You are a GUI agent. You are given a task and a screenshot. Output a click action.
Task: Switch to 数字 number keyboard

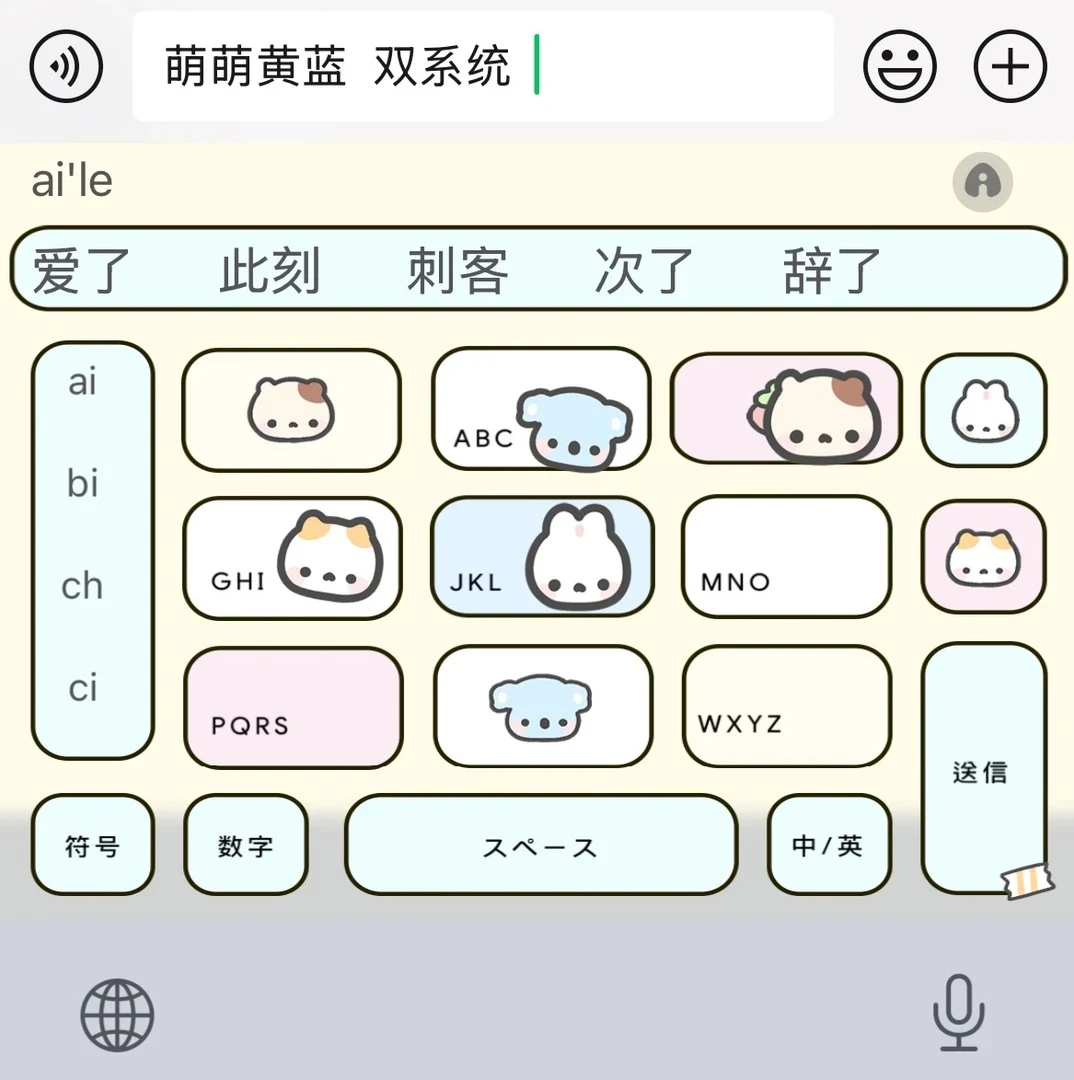[246, 845]
